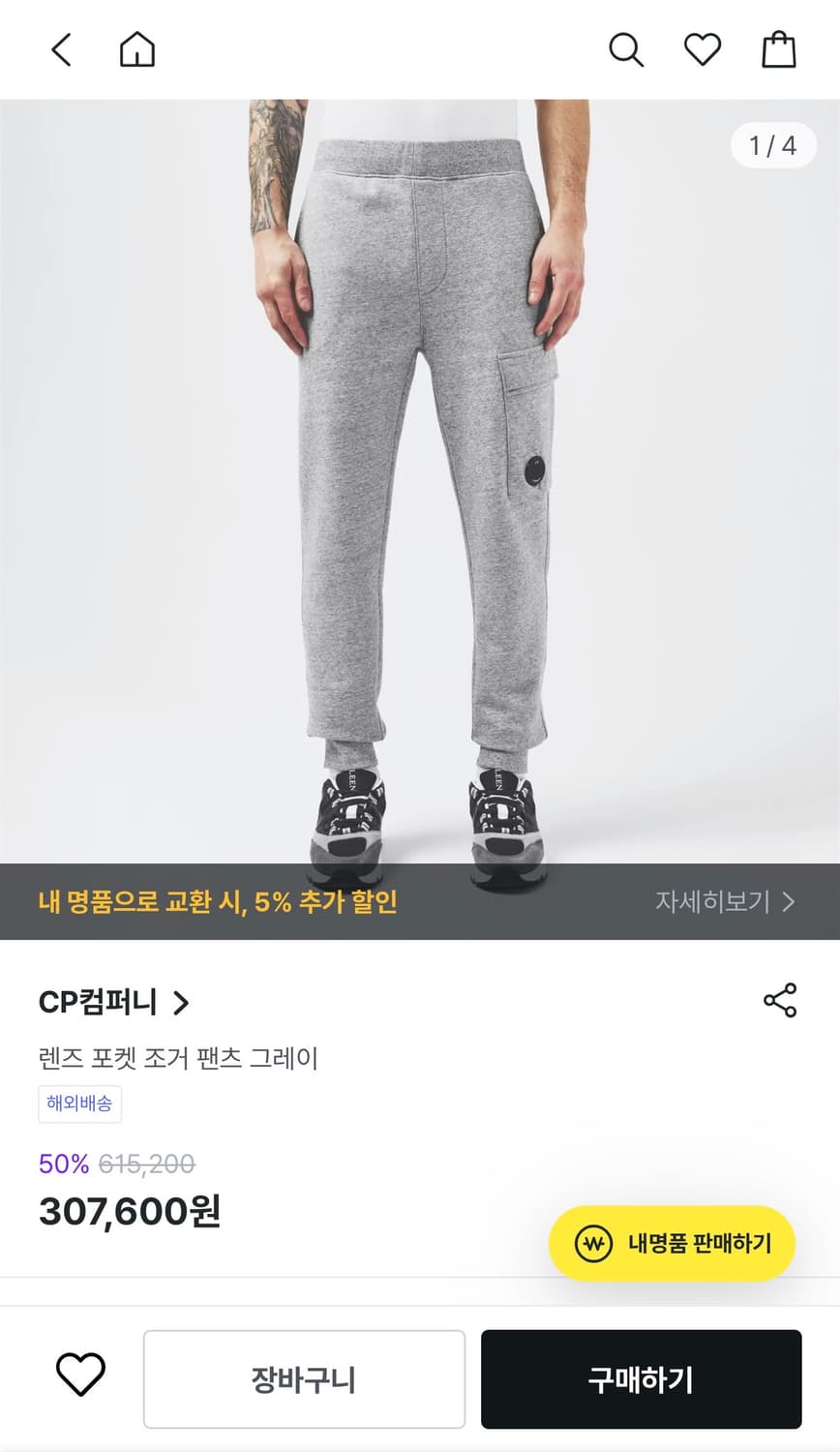This screenshot has width=840, height=1452.
Task: Add item to cart with 장바구니
Action: coord(304,1378)
